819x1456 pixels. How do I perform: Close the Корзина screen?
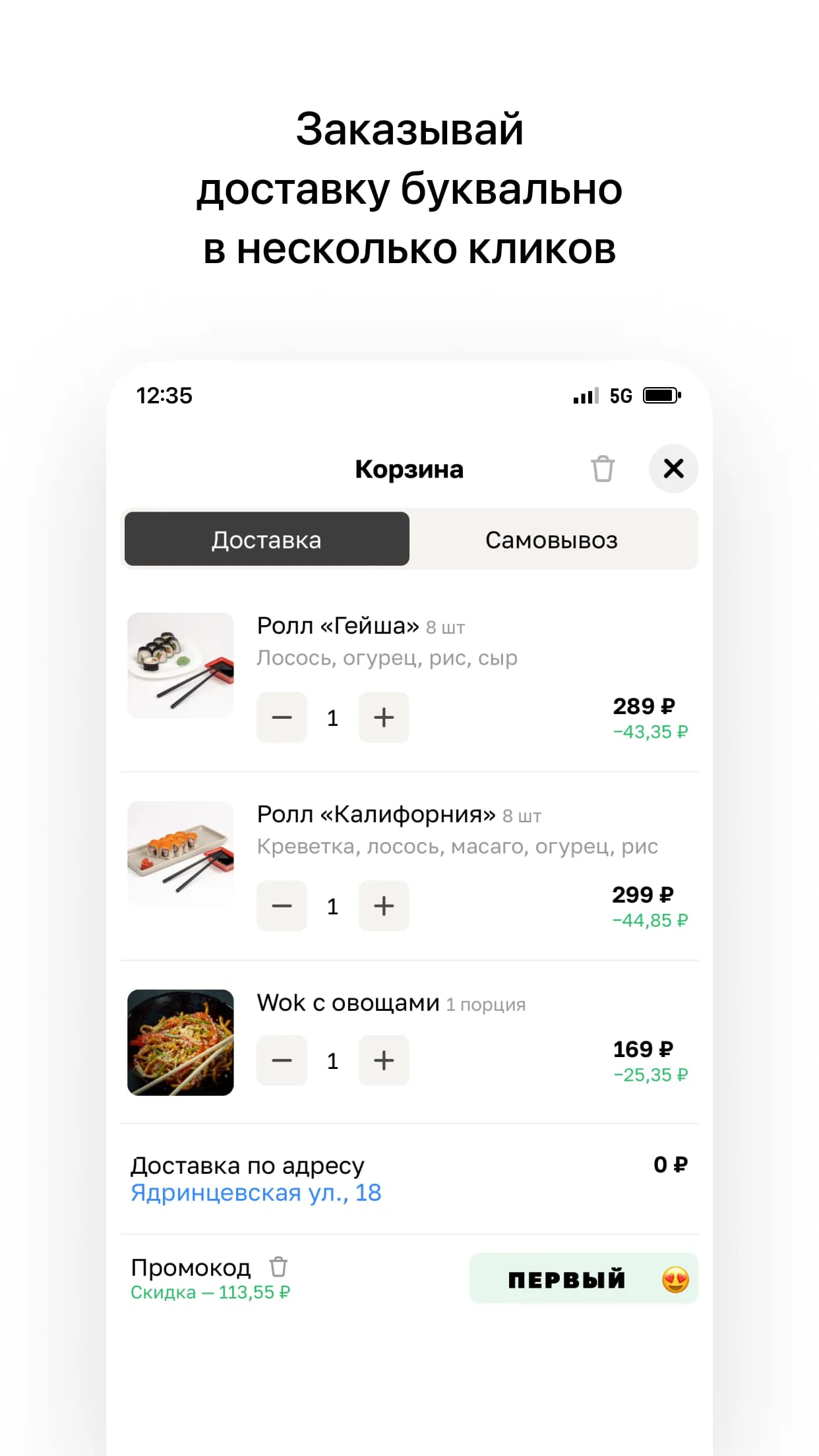tap(673, 469)
